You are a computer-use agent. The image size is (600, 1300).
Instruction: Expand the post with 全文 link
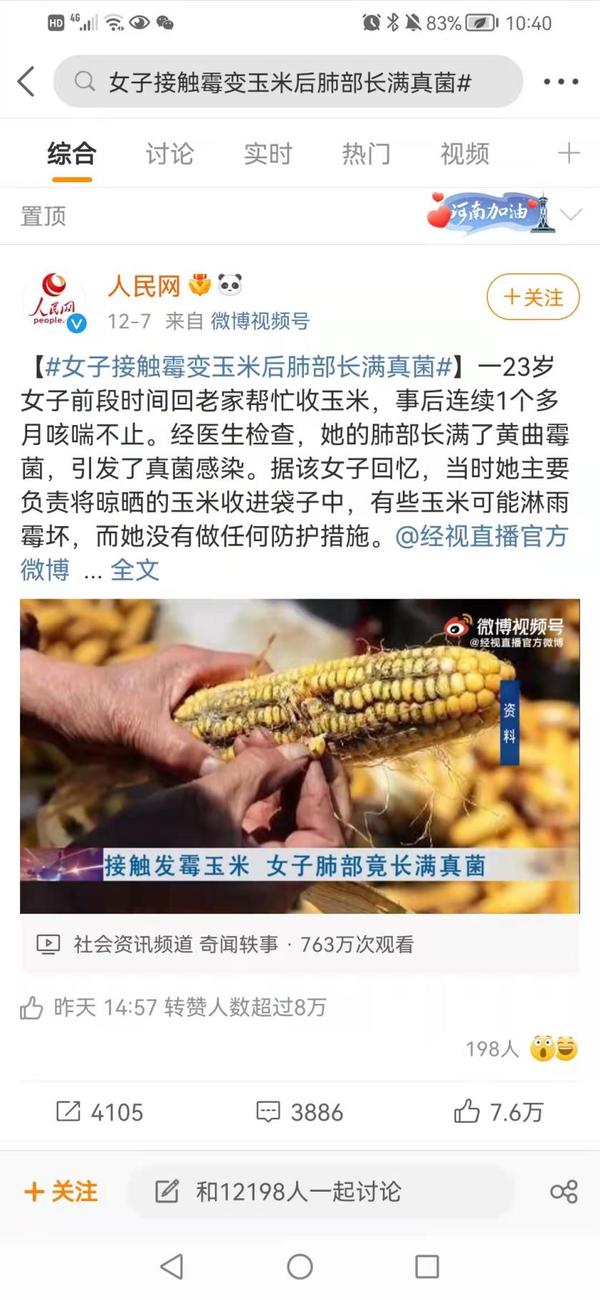(134, 570)
